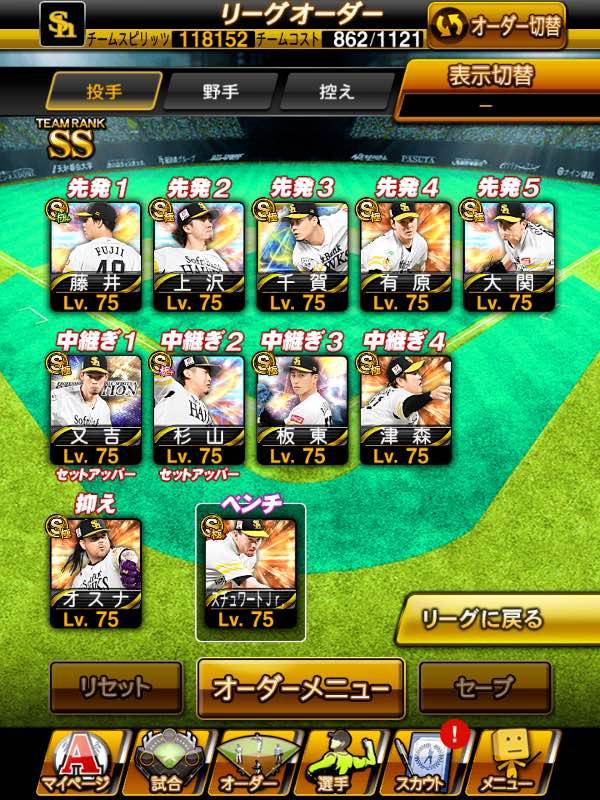Open the 大関 starter 5 card
The width and height of the screenshot is (600, 800).
pos(509,256)
